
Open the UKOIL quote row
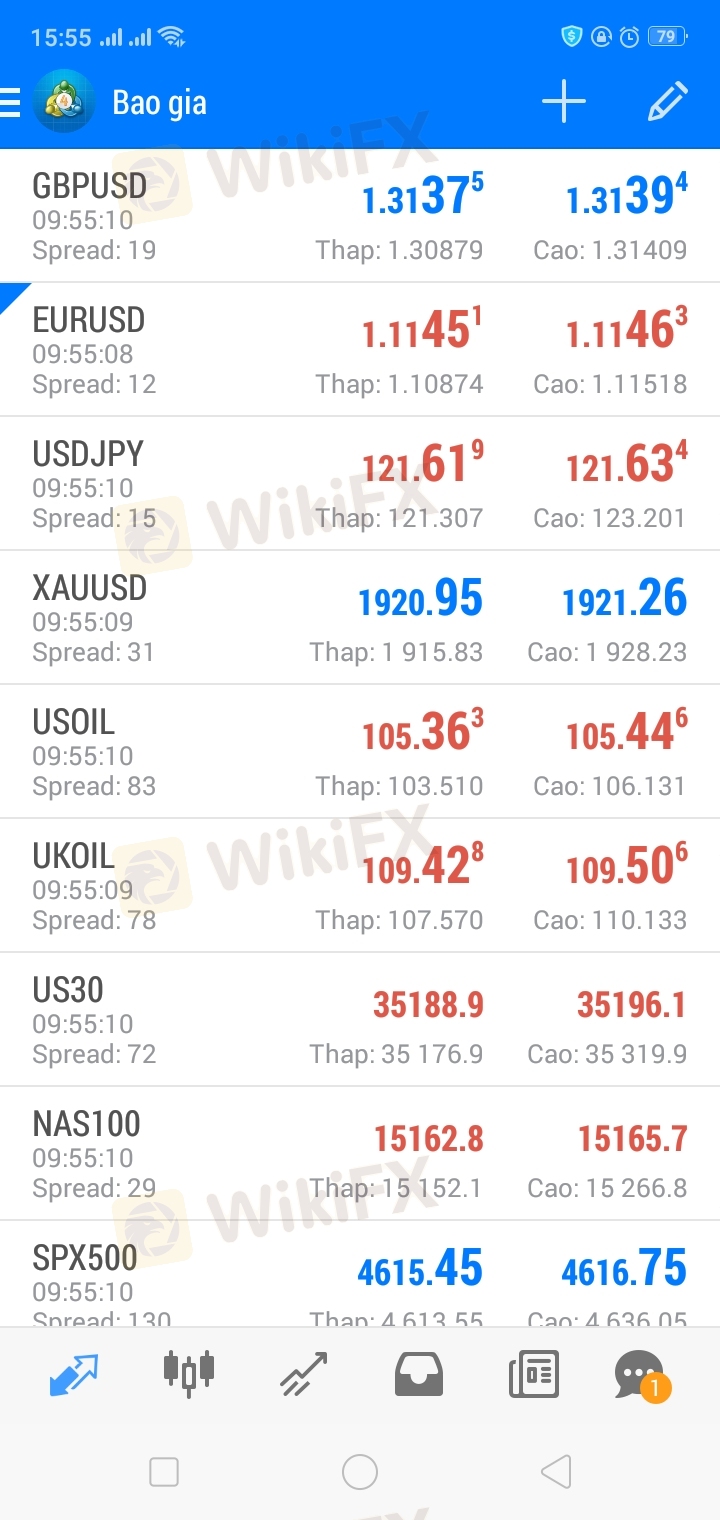tap(360, 886)
